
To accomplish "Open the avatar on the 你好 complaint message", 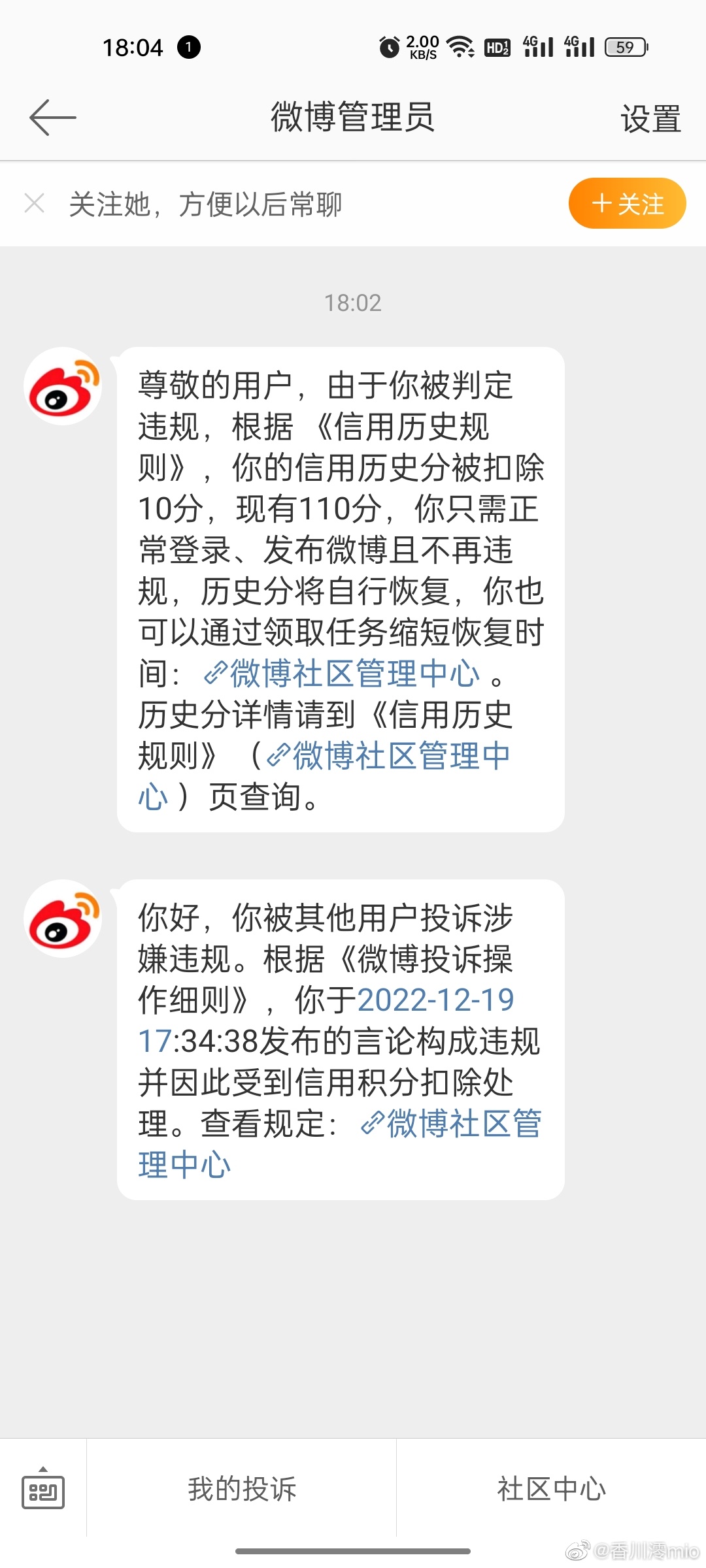I will 63,919.
